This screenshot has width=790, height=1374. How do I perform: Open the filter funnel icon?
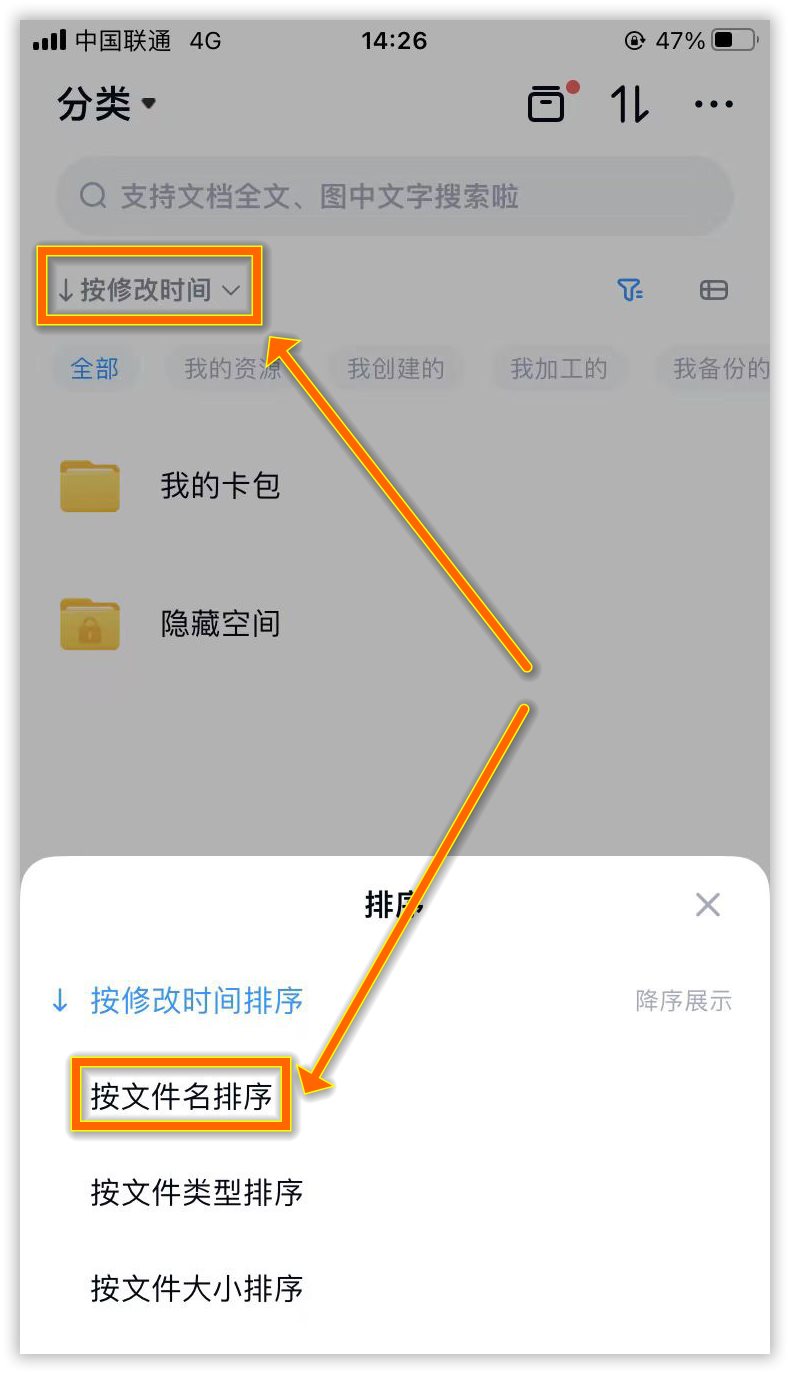tap(630, 290)
